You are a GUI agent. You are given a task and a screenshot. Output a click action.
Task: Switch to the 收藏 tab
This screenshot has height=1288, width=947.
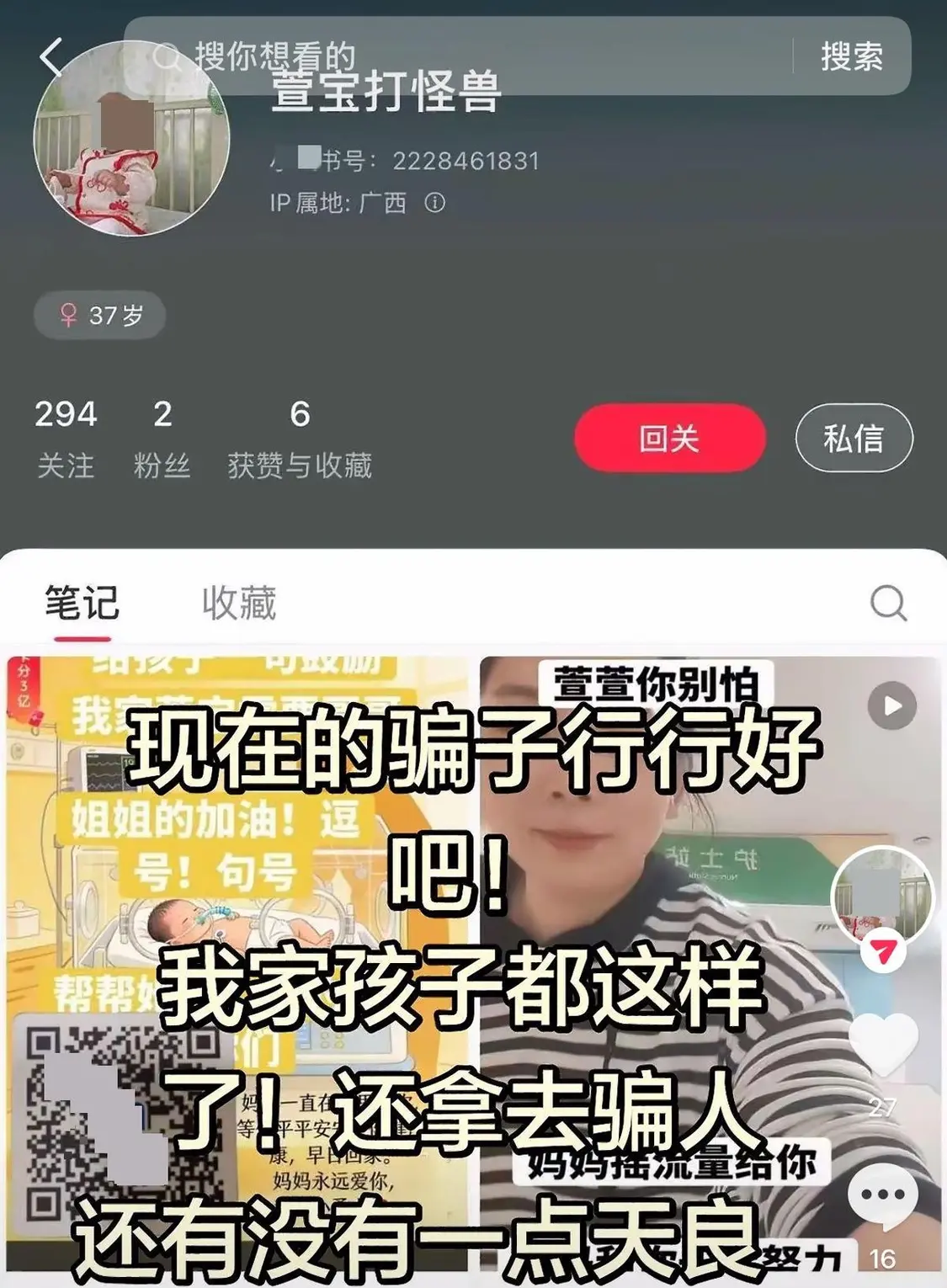239,602
